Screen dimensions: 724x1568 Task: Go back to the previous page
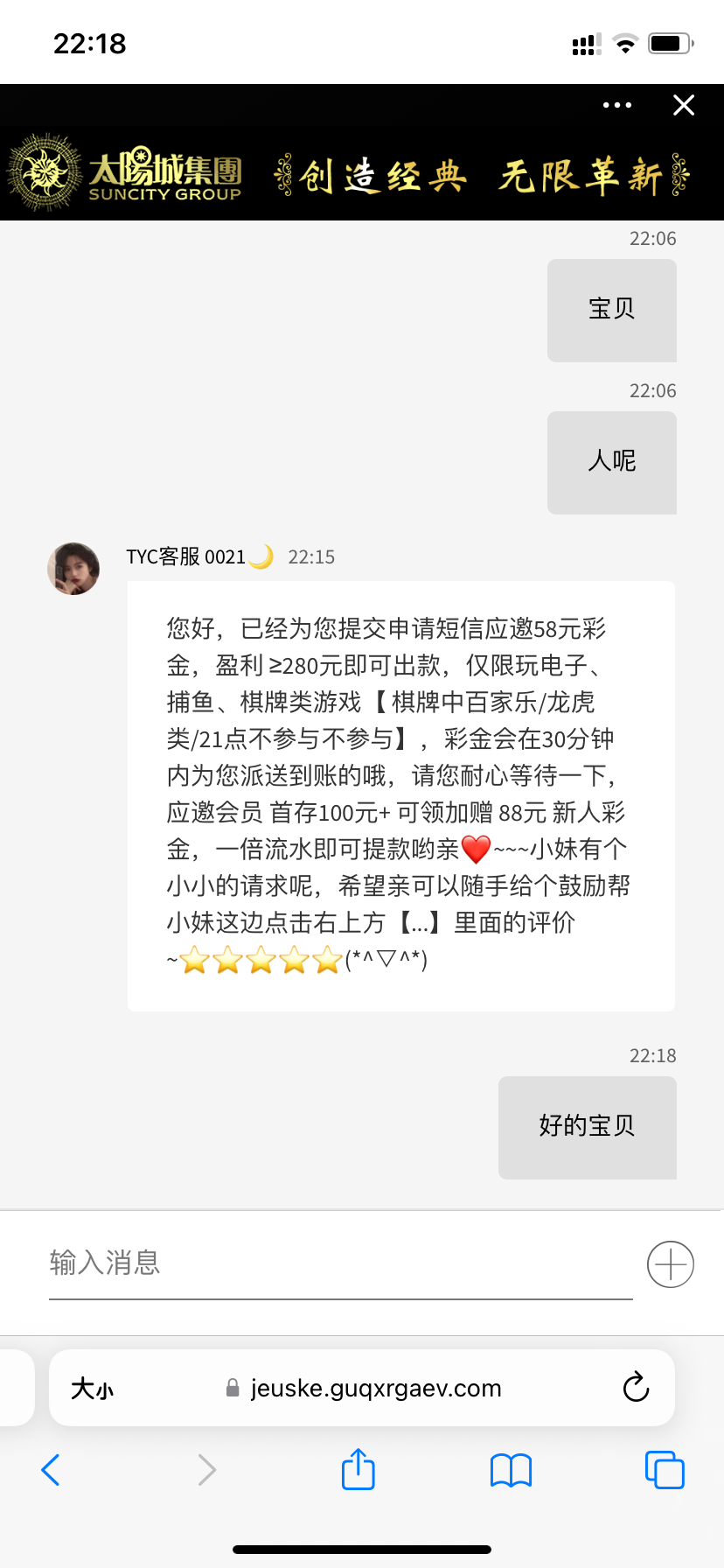pyautogui.click(x=51, y=1470)
